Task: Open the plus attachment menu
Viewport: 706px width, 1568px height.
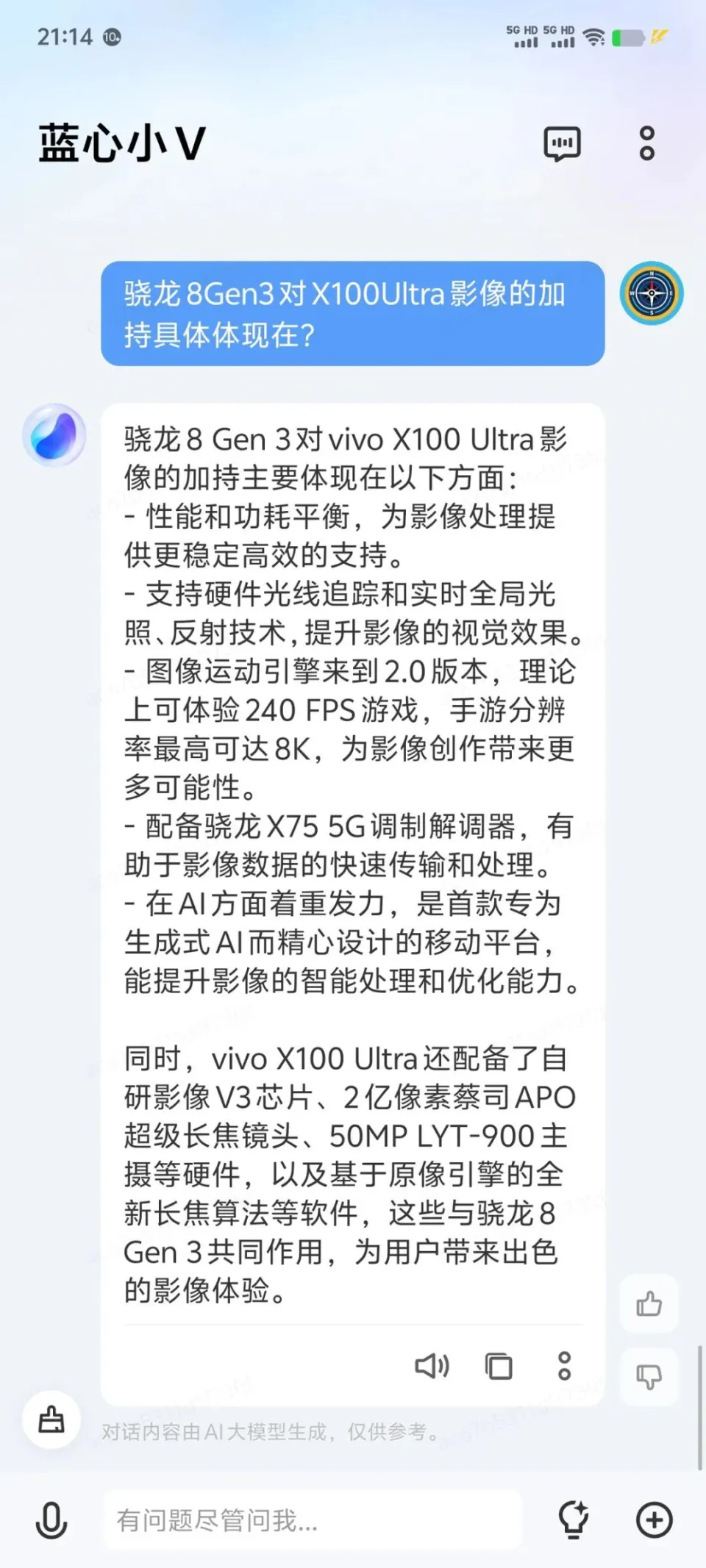Action: click(654, 1519)
